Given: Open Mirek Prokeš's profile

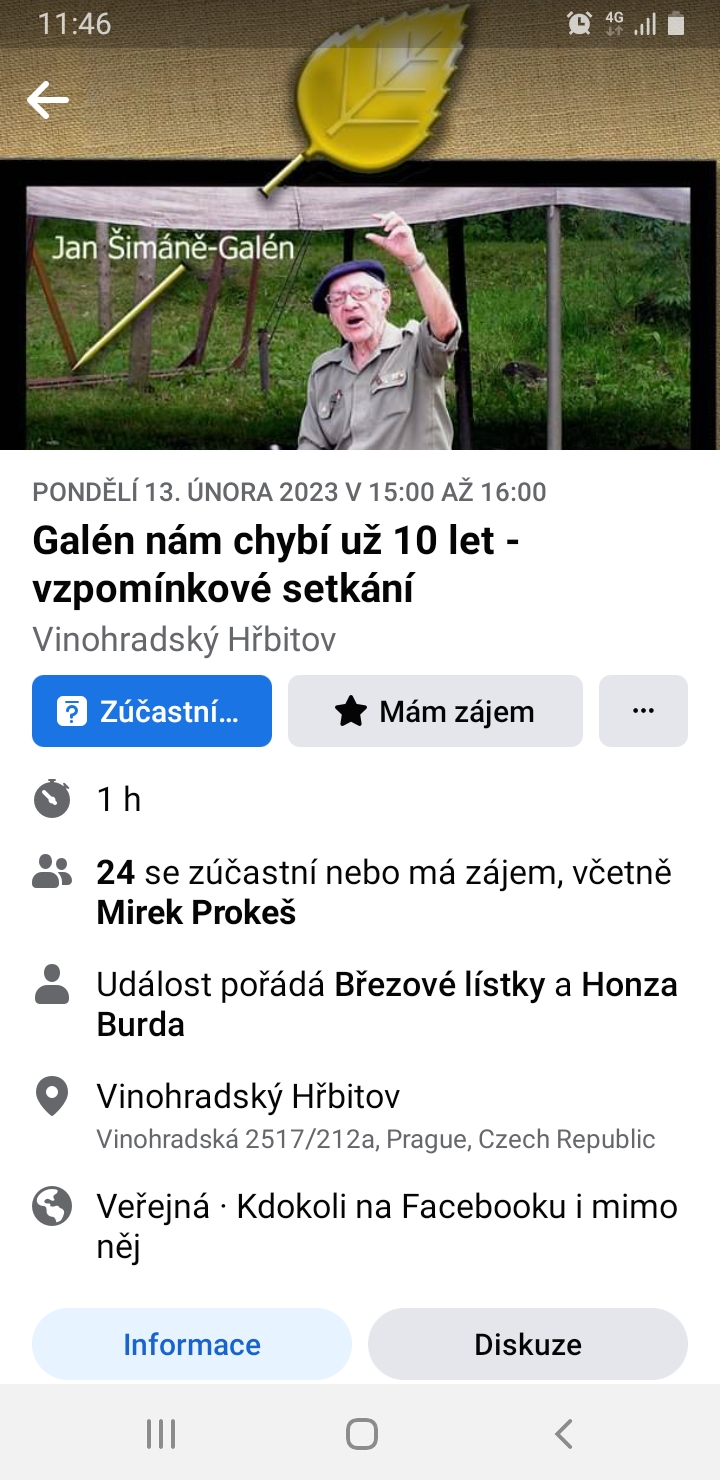Looking at the screenshot, I should click(x=196, y=912).
